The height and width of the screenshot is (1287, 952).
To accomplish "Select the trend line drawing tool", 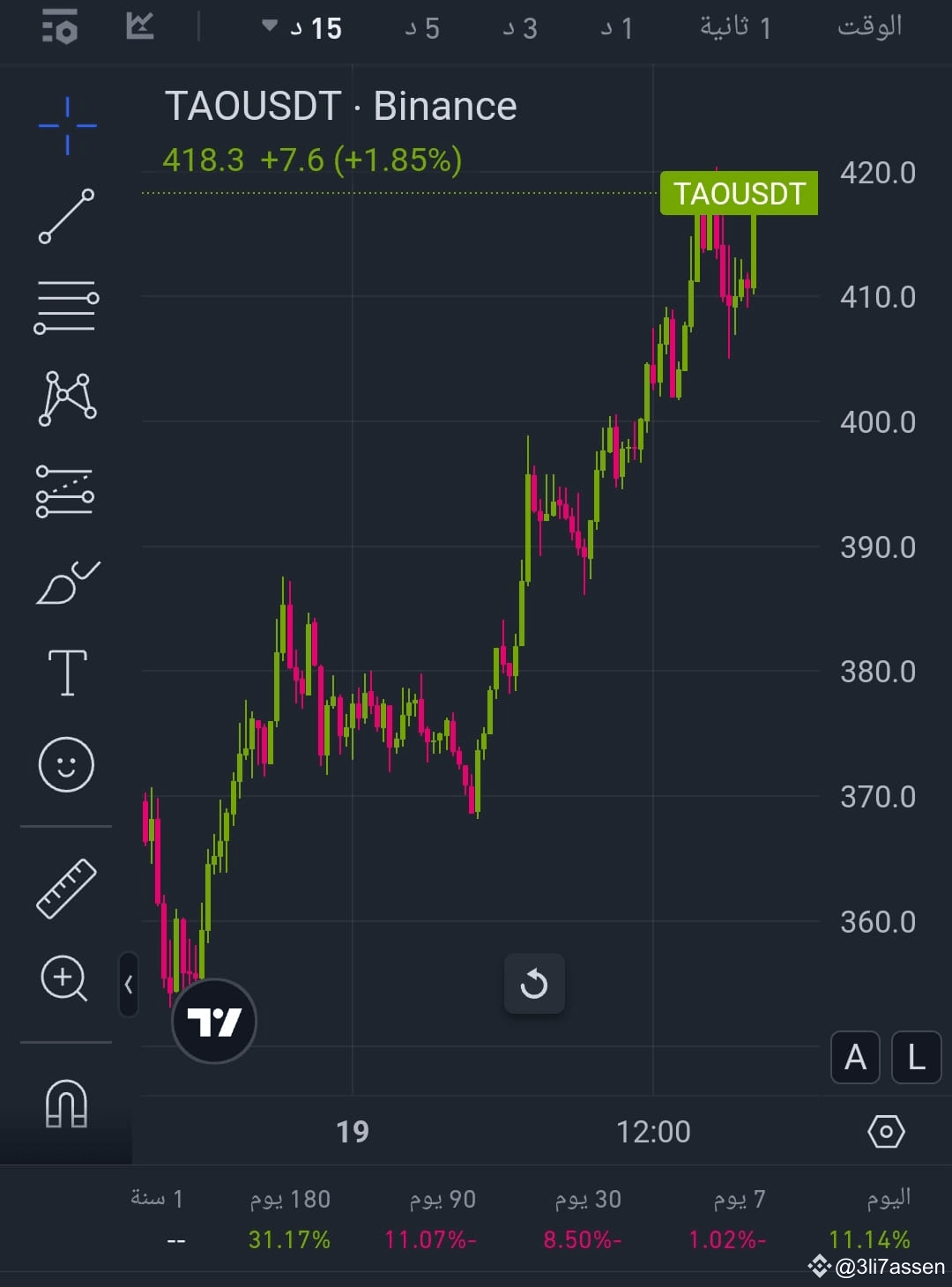I will 66,214.
